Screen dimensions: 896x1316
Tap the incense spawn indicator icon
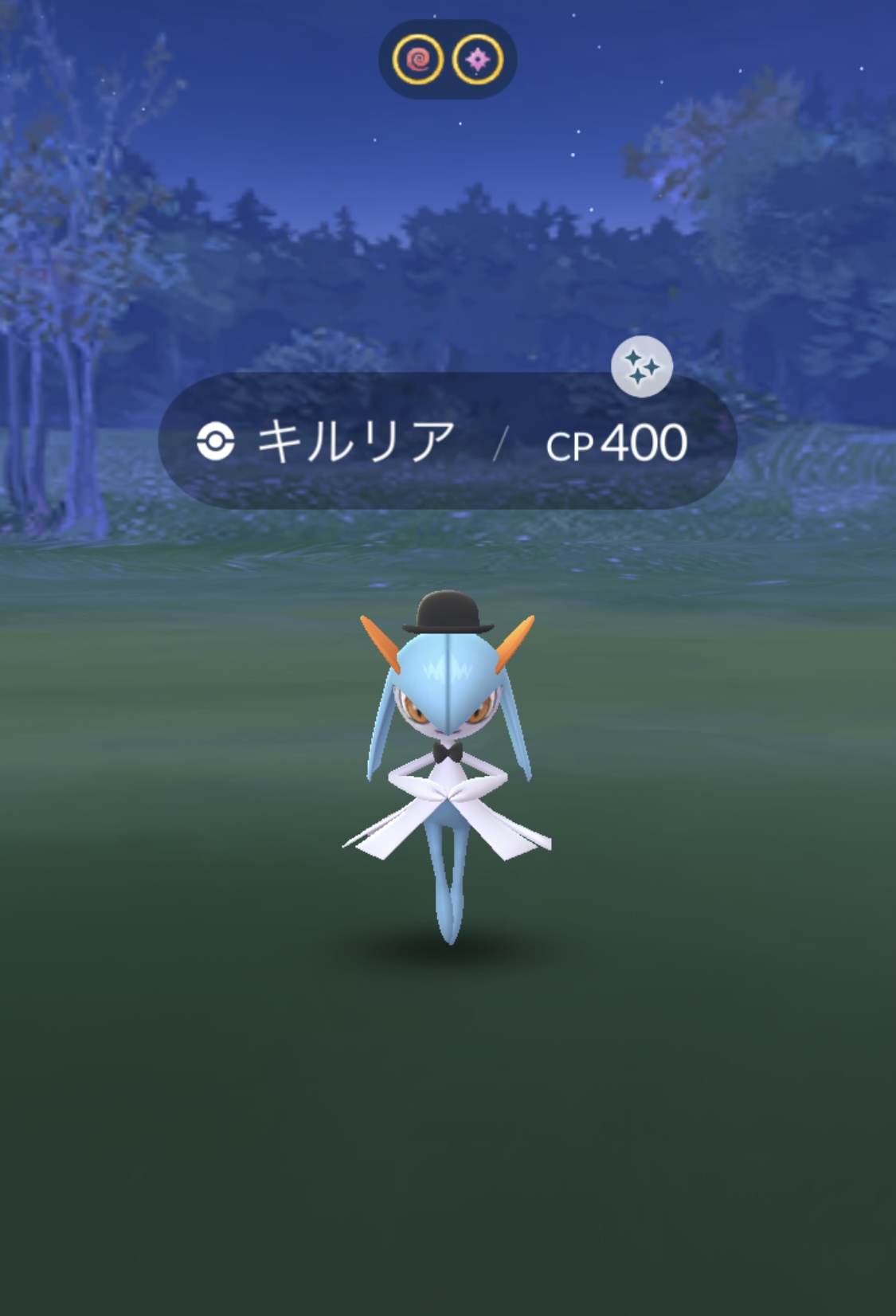(417, 60)
